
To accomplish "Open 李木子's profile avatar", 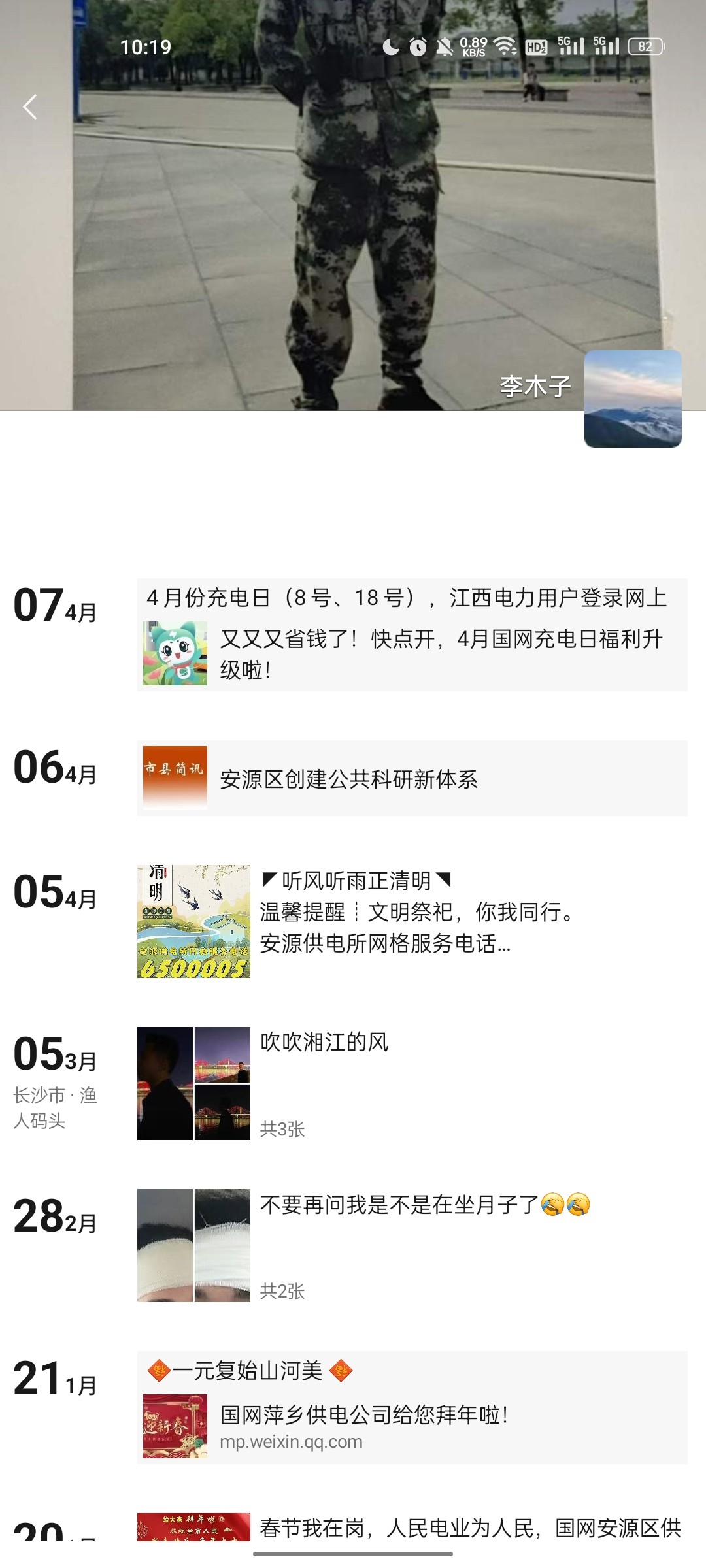I will 632,399.
